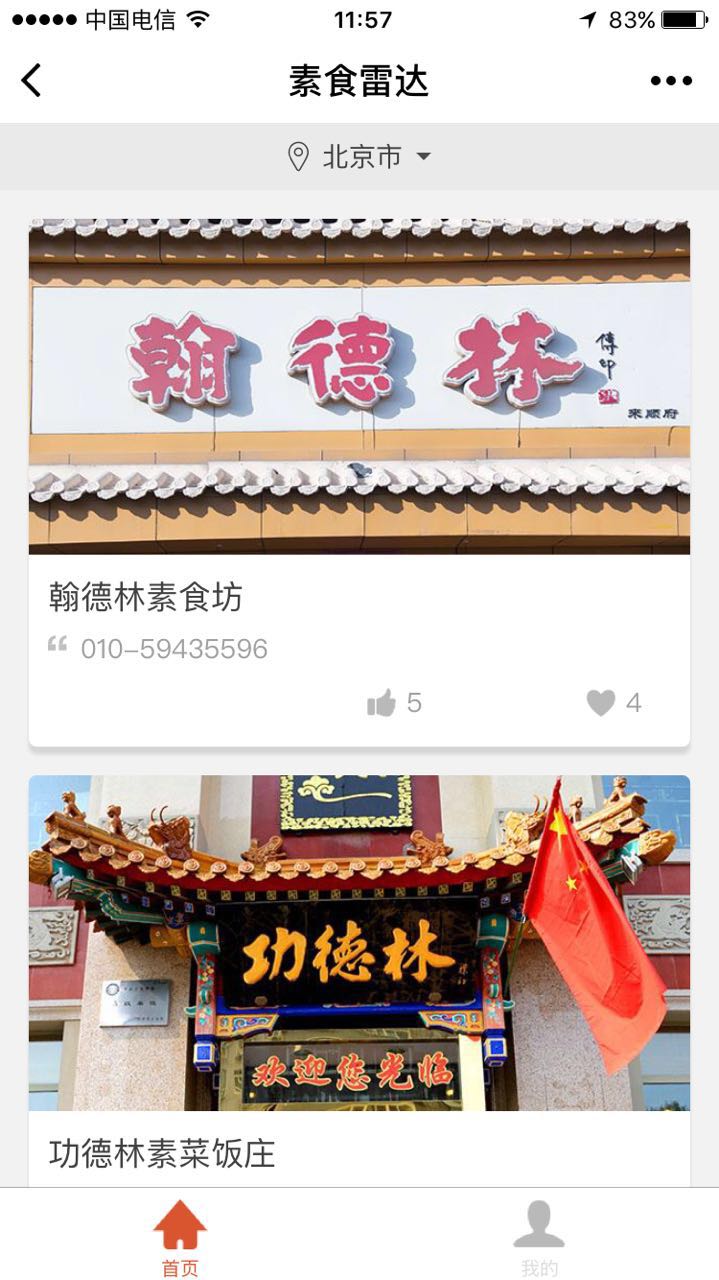Expand the 北京市 city selector
The width and height of the screenshot is (719, 1280).
[x=360, y=156]
